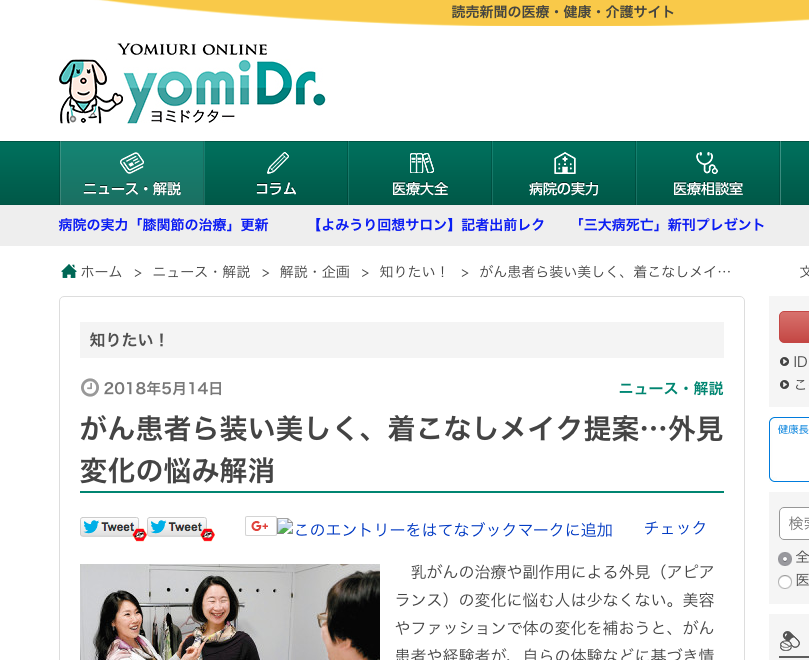Open 医療相談室 tab
Image resolution: width=809 pixels, height=660 pixels.
(707, 174)
